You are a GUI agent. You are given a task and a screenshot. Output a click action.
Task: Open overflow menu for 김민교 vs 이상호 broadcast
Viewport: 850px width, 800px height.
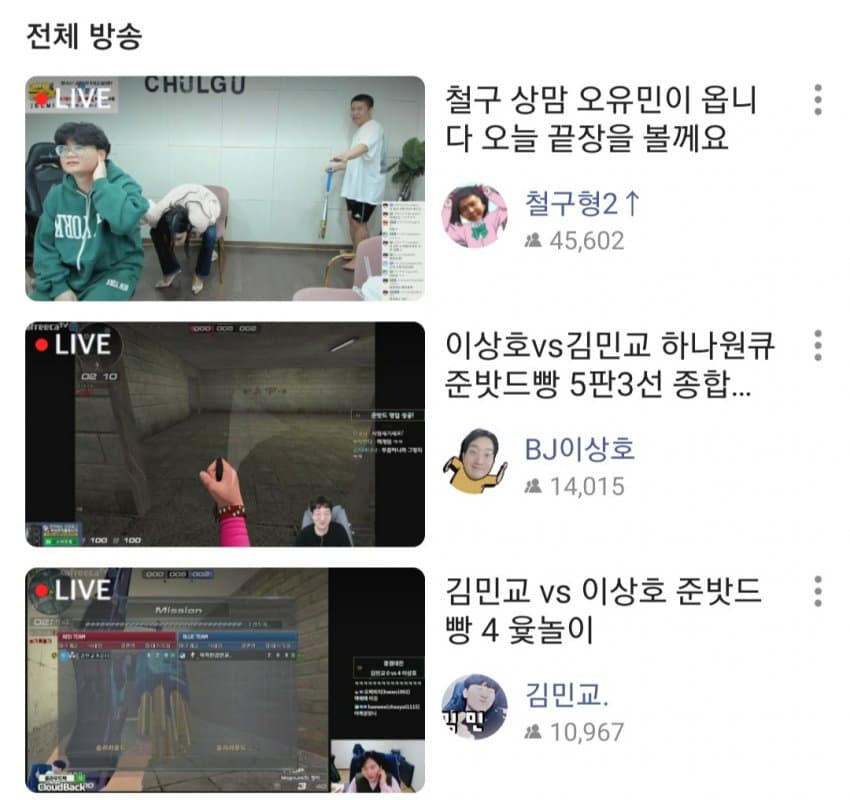point(818,592)
